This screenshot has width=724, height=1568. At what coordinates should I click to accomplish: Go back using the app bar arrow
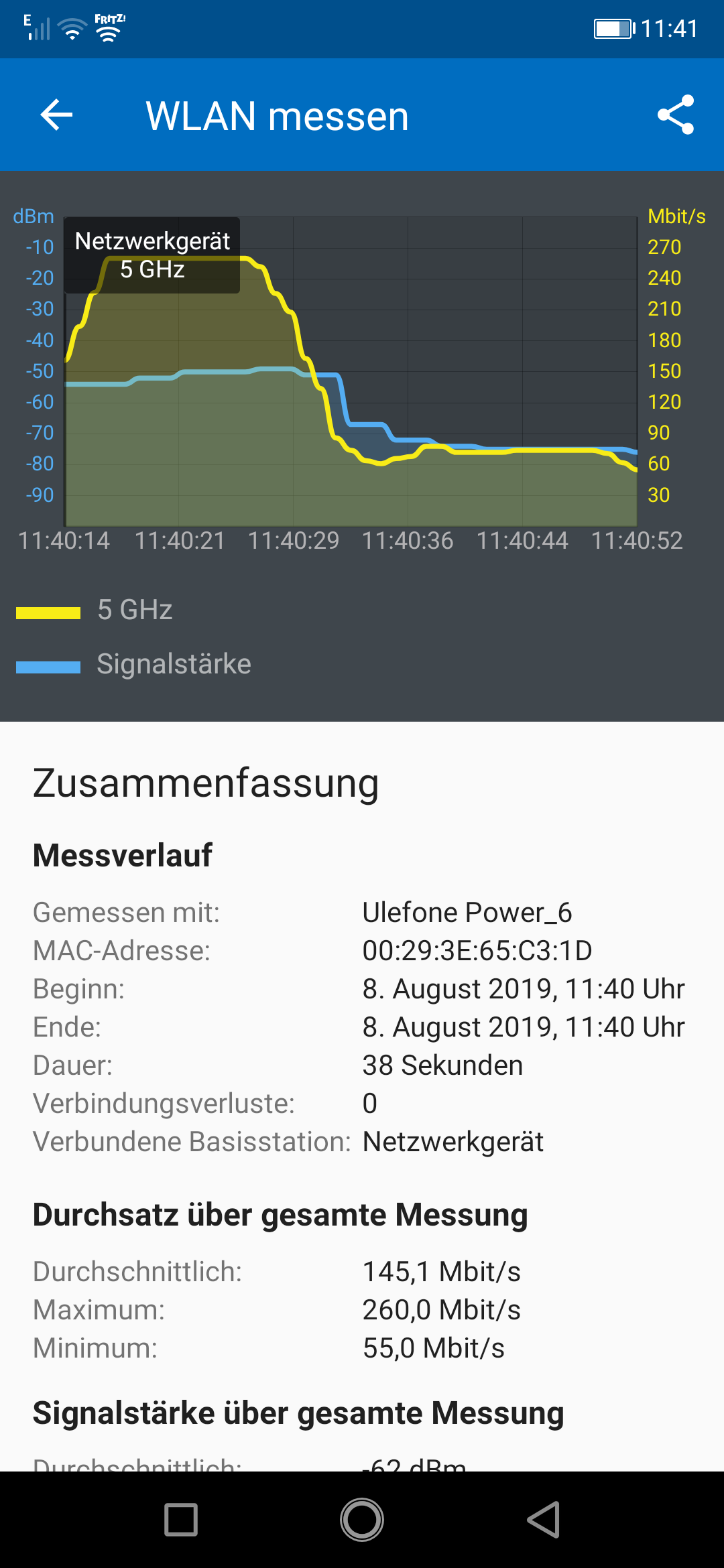tap(56, 115)
